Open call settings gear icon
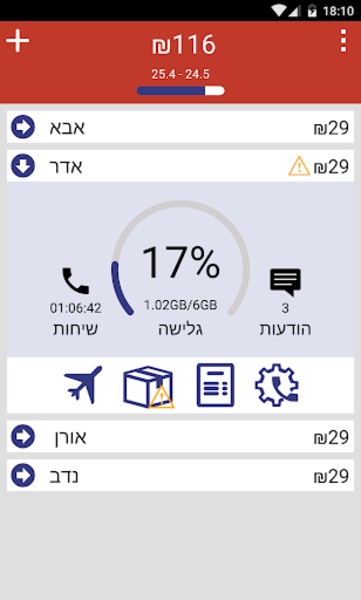Screen dimensions: 361x600 pyautogui.click(x=277, y=385)
